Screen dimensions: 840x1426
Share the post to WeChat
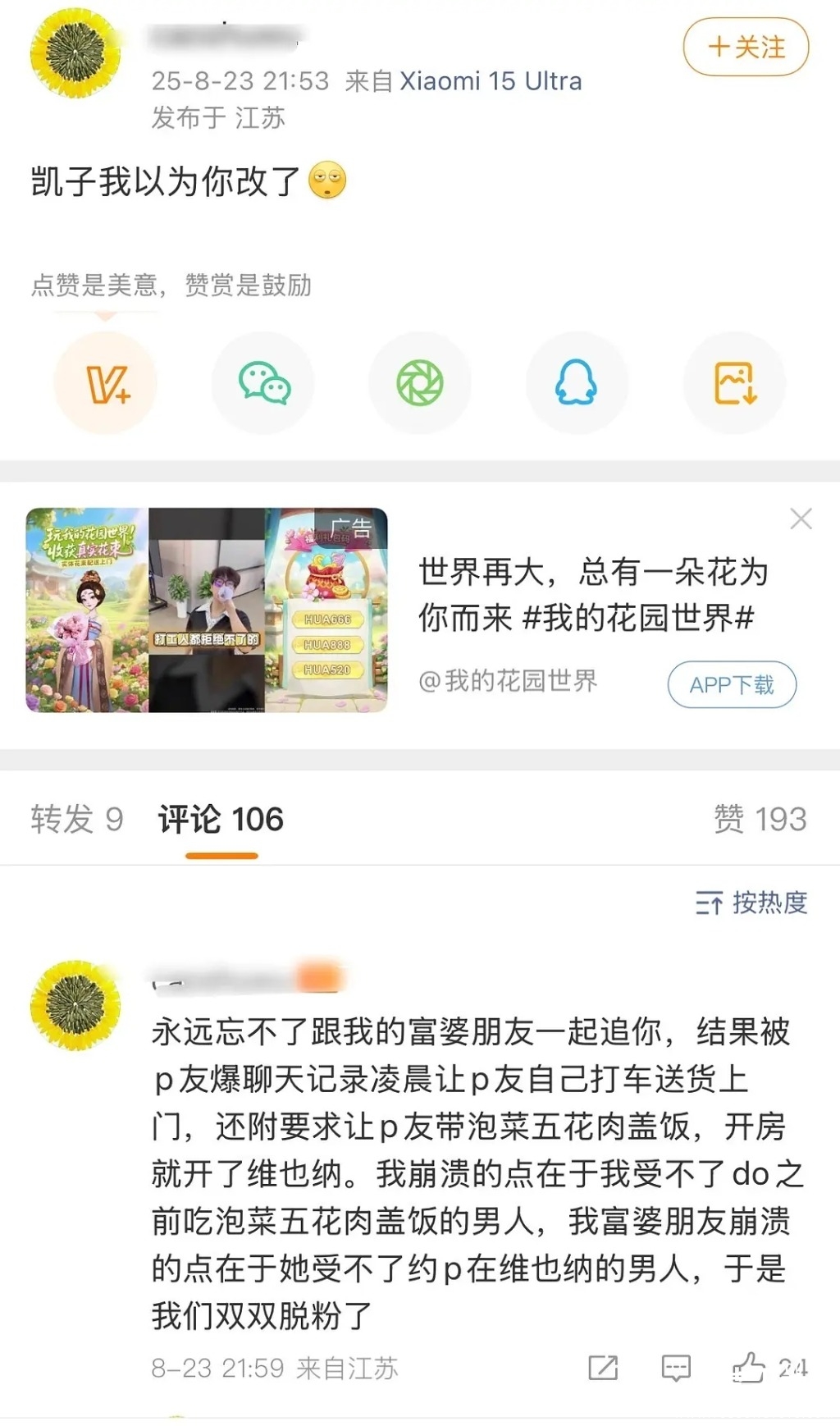pyautogui.click(x=263, y=383)
